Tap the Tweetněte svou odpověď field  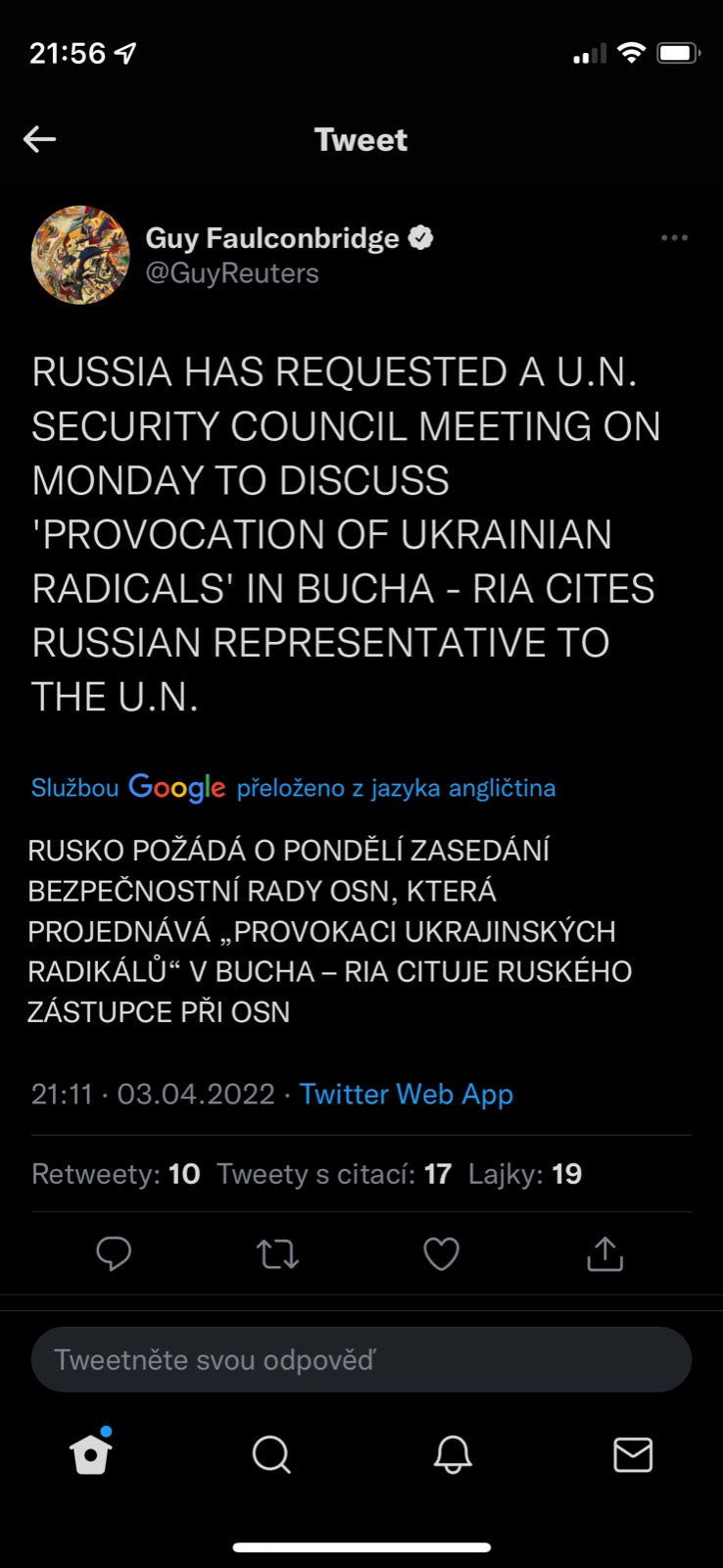361,1359
